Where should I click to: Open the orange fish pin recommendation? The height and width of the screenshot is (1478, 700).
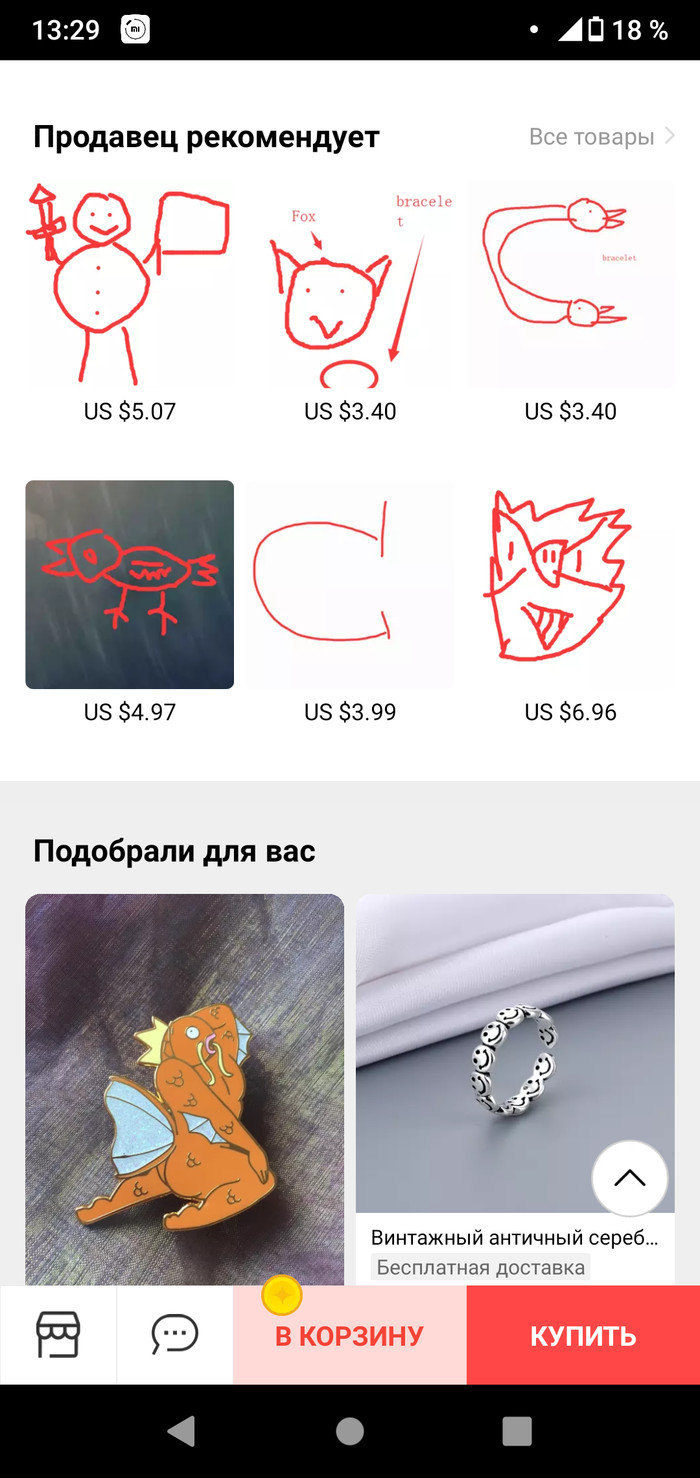(x=184, y=1090)
